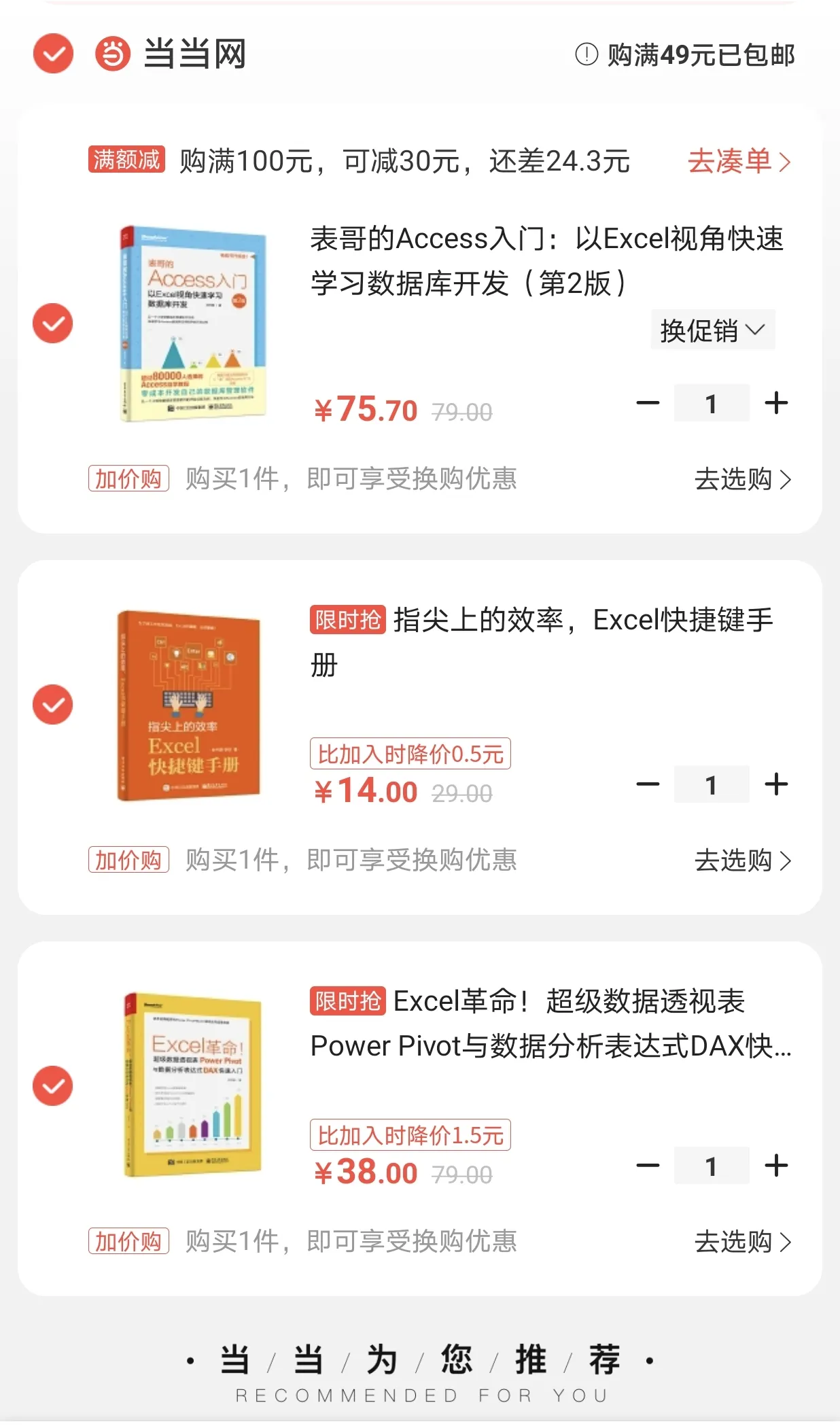Image resolution: width=840 pixels, height=1426 pixels.
Task: Deselect the Excel革命 book checkbox
Action: click(53, 1086)
